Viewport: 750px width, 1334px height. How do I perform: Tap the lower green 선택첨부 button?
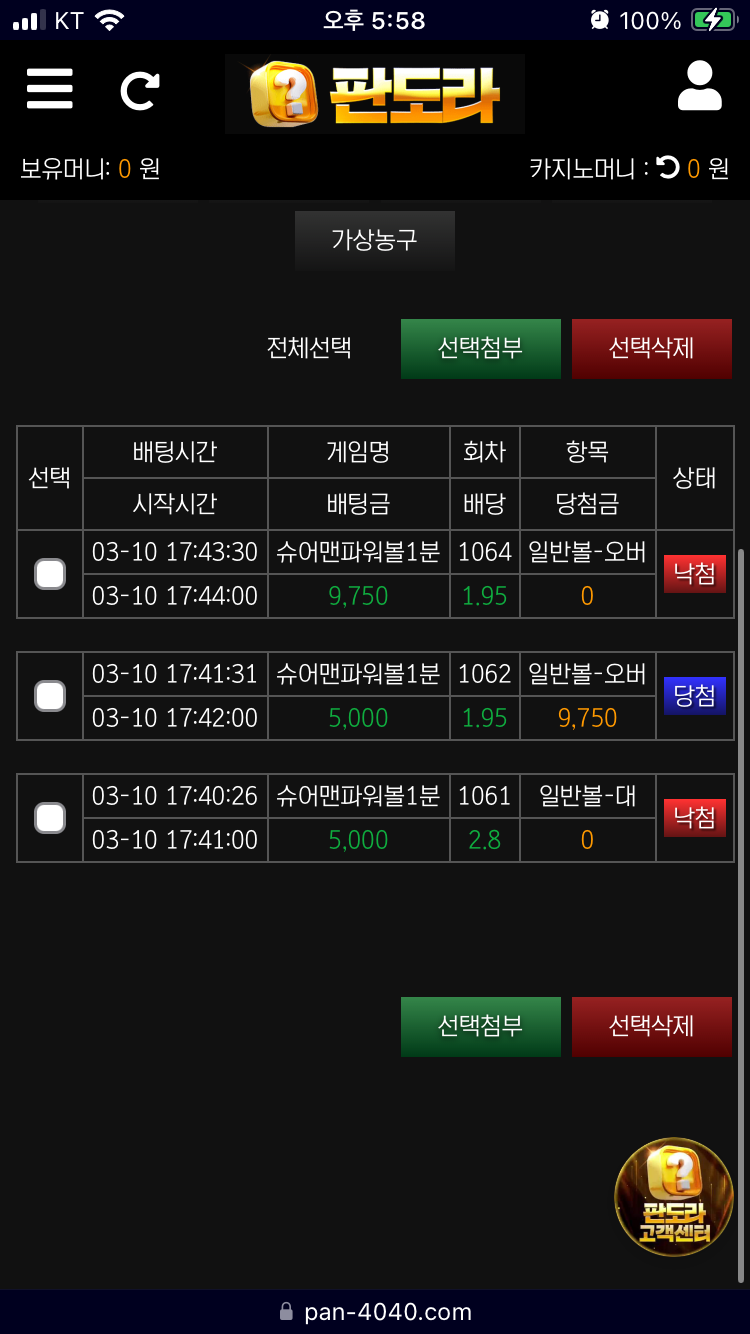tap(480, 1026)
